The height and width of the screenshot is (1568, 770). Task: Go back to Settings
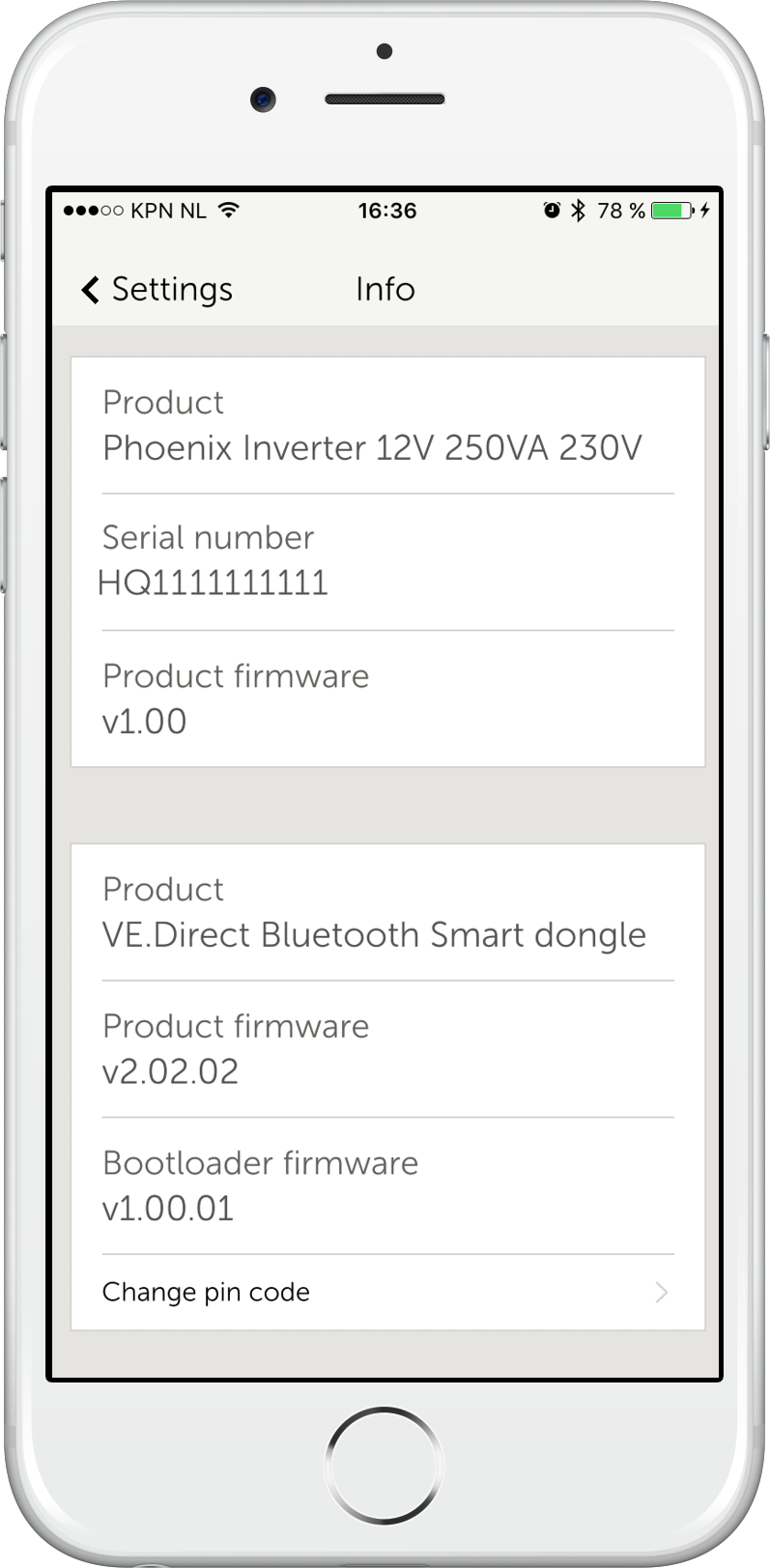[157, 289]
